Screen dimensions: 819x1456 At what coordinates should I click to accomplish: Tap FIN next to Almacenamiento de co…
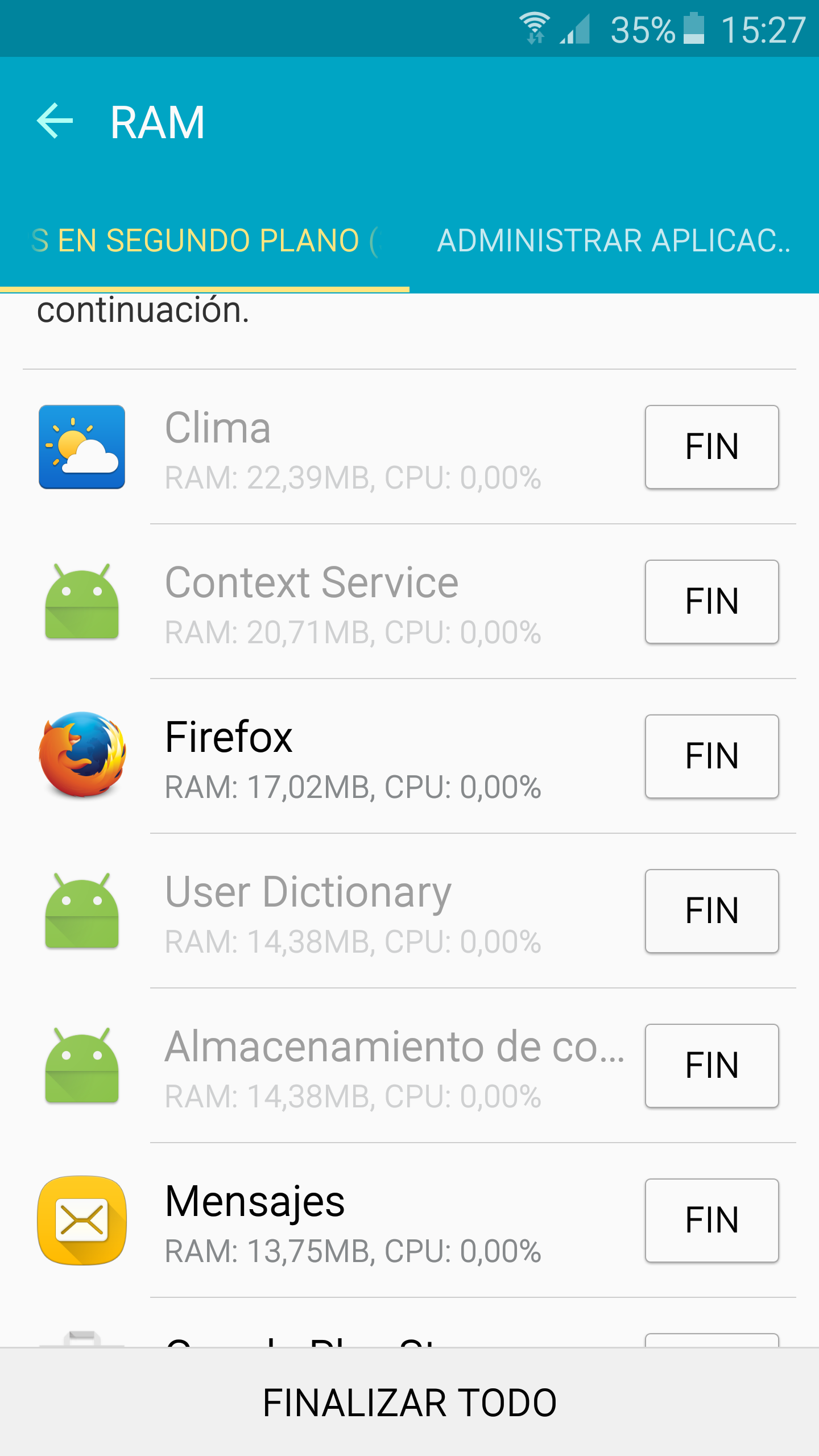(712, 1066)
